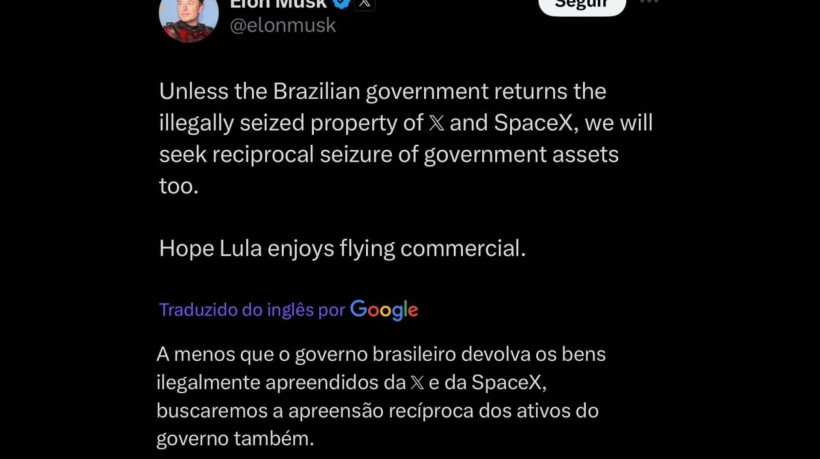The height and width of the screenshot is (459, 820).
Task: Tap the X affiliation badge beside the name
Action: (365, 4)
